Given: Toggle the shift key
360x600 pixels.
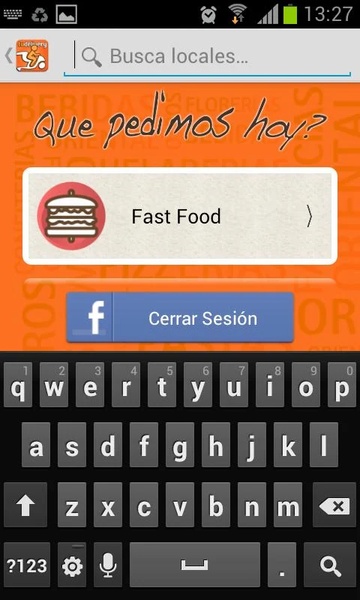Looking at the screenshot, I should click(26, 505).
